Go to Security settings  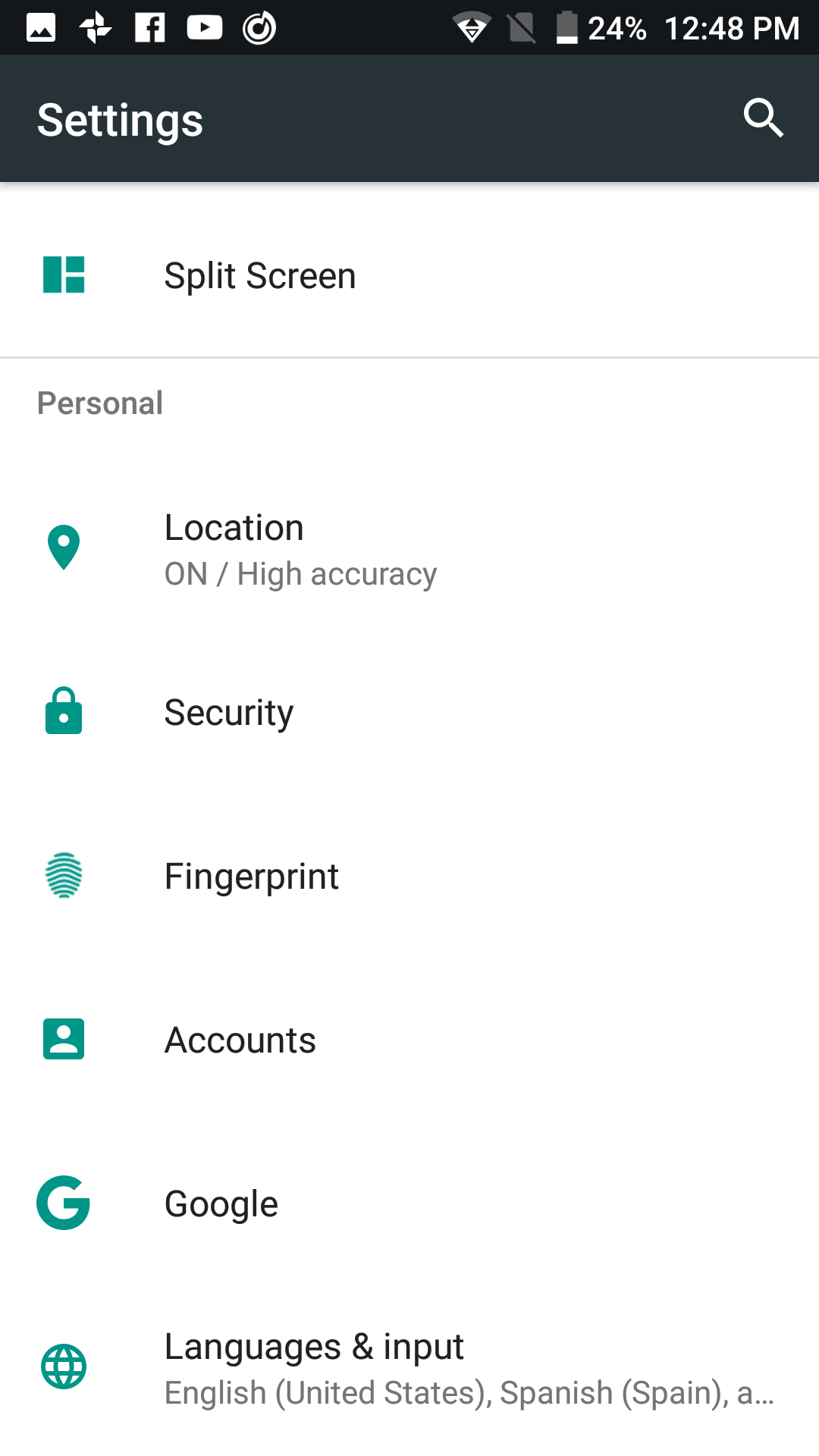[229, 713]
